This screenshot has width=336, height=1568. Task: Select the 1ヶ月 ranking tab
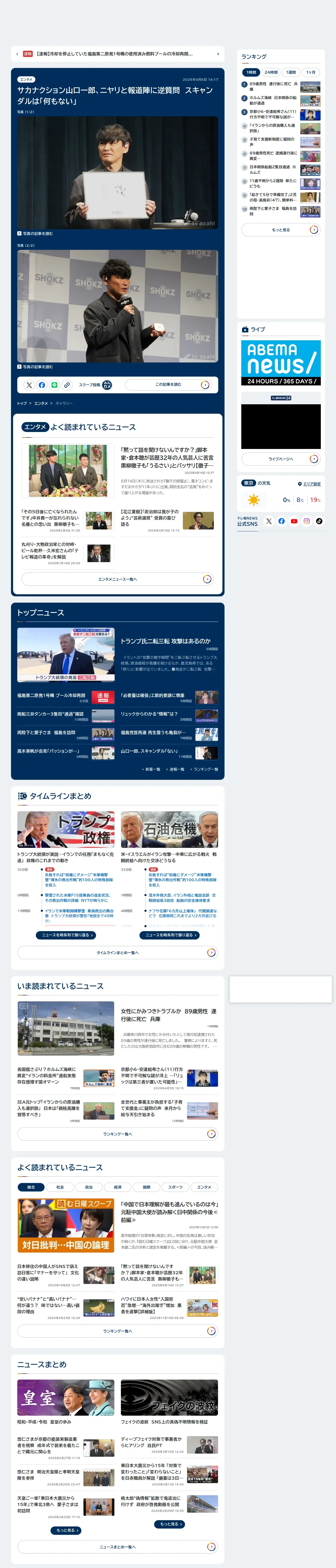click(x=311, y=72)
